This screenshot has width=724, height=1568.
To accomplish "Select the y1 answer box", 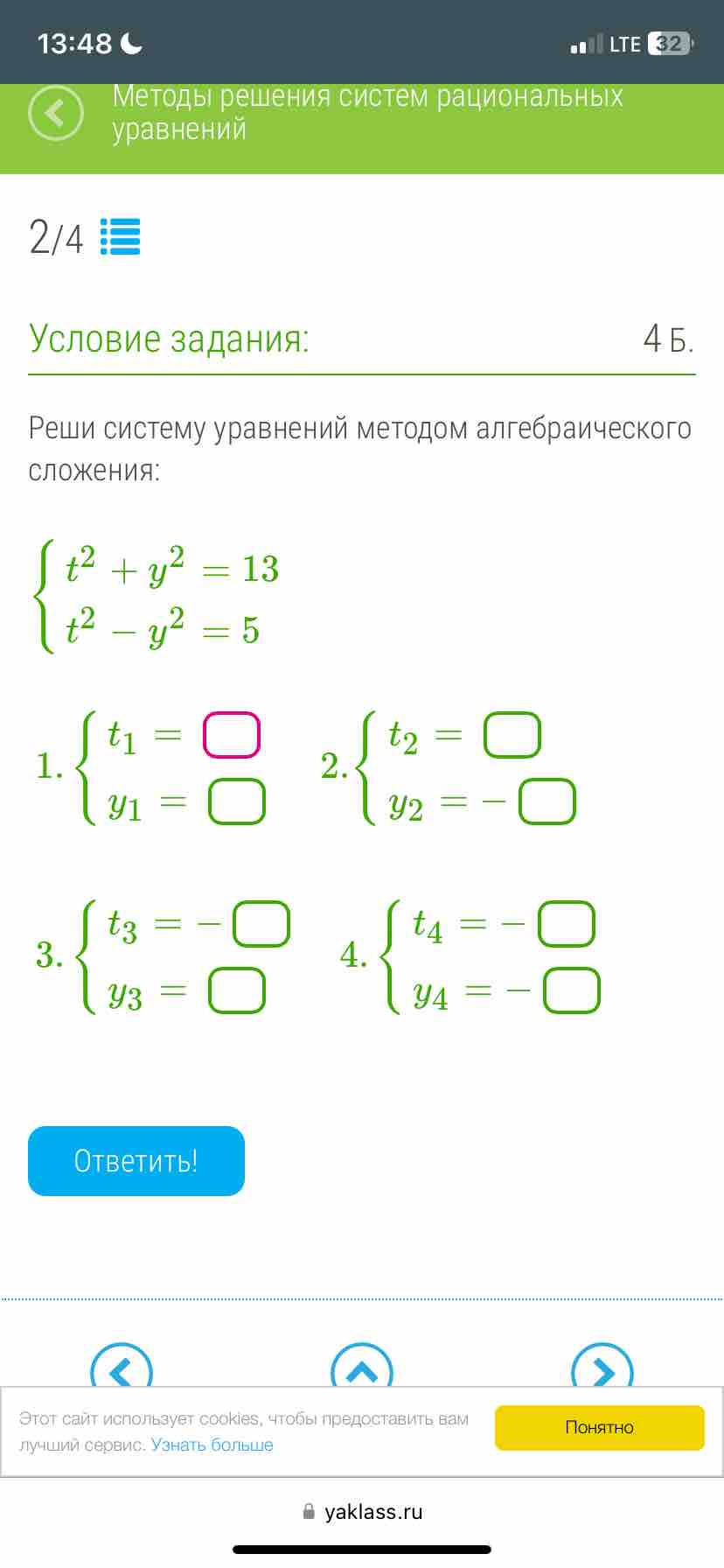I will click(x=237, y=802).
